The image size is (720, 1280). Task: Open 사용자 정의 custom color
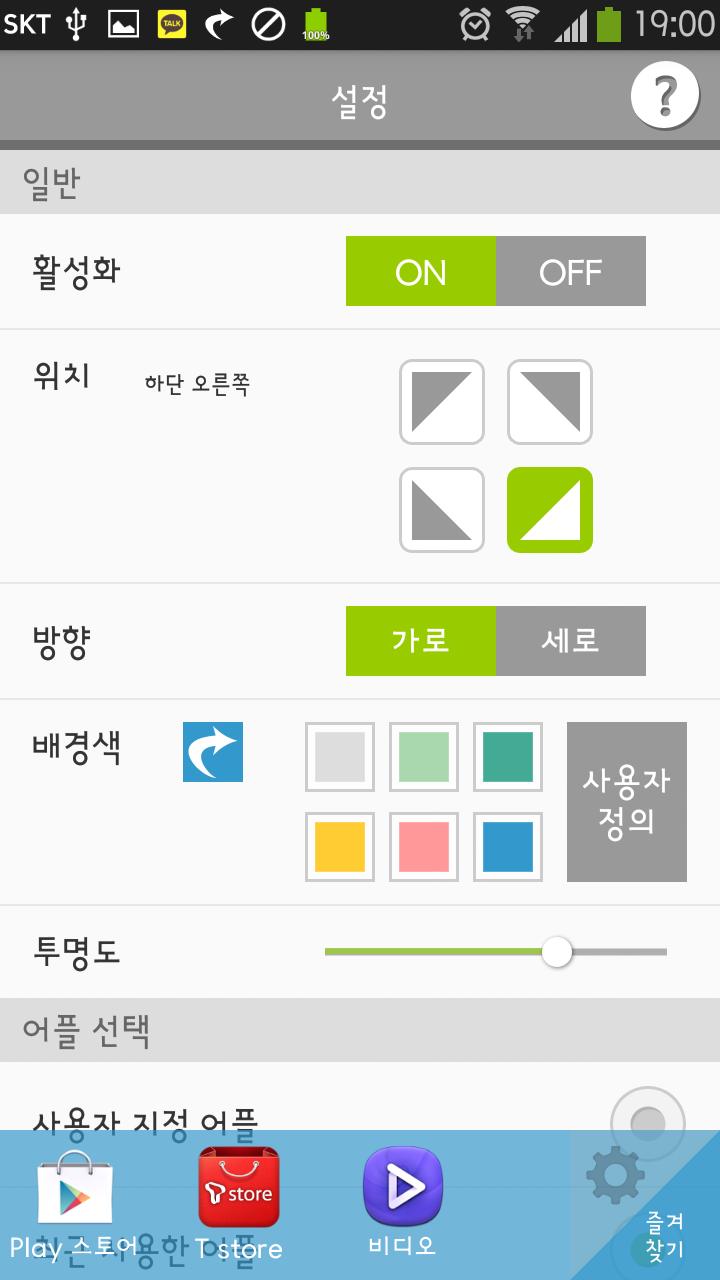pyautogui.click(x=627, y=802)
